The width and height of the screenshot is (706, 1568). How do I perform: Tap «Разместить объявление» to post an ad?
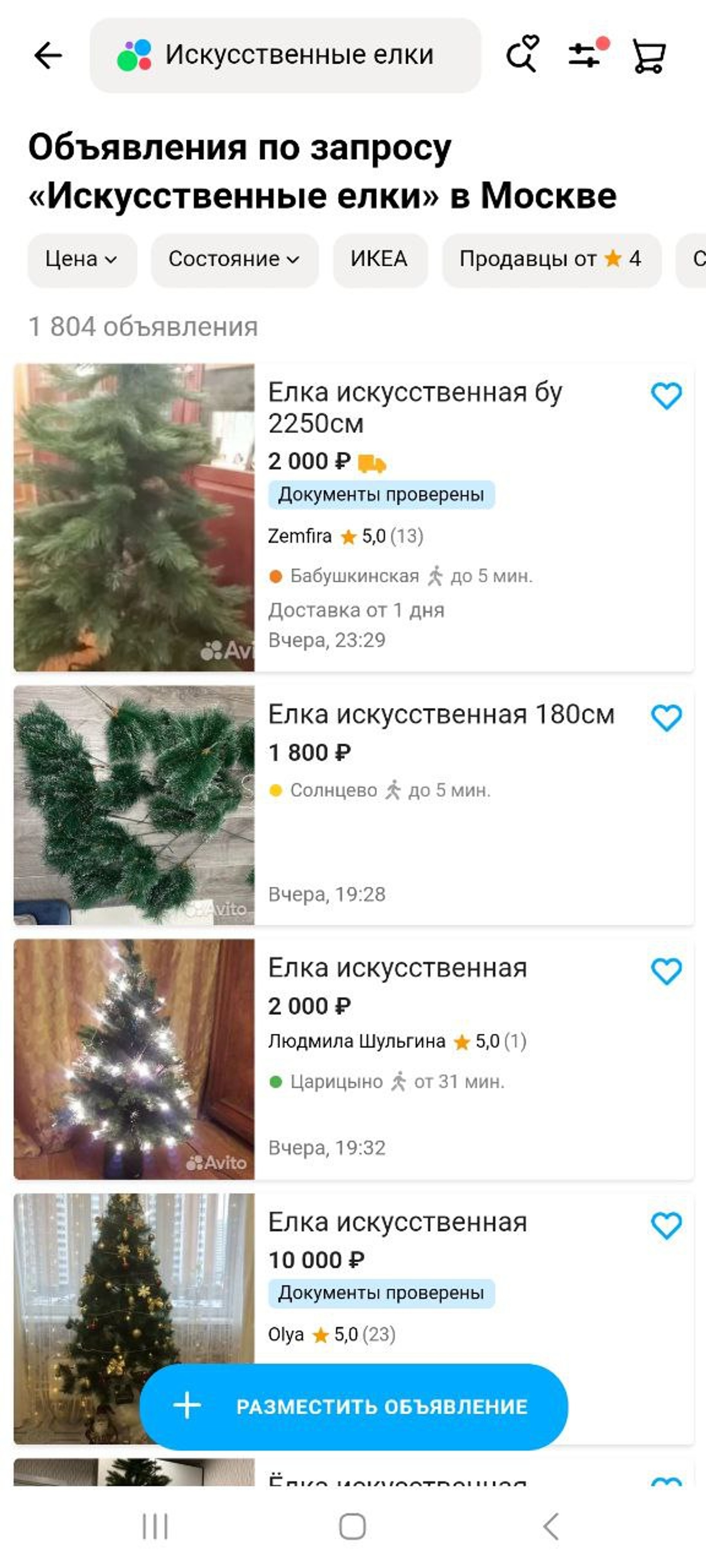point(353,1406)
